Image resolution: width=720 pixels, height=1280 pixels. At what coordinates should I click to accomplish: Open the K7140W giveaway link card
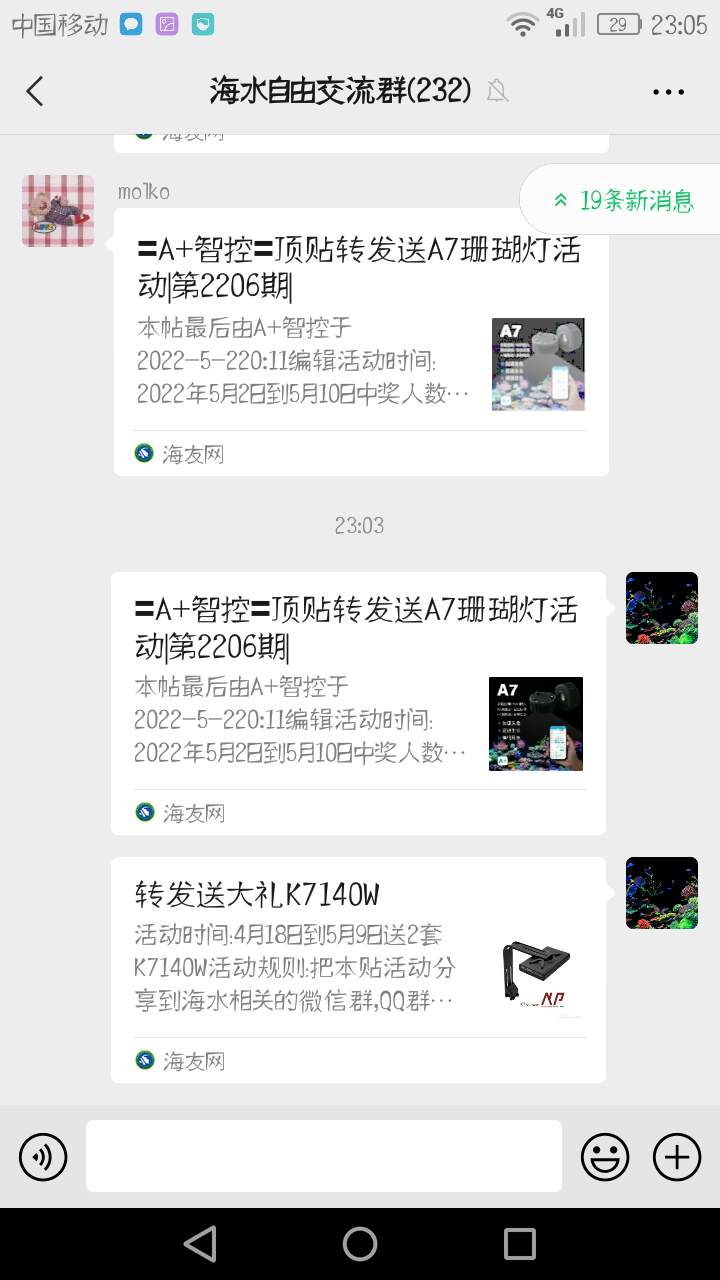pos(358,968)
